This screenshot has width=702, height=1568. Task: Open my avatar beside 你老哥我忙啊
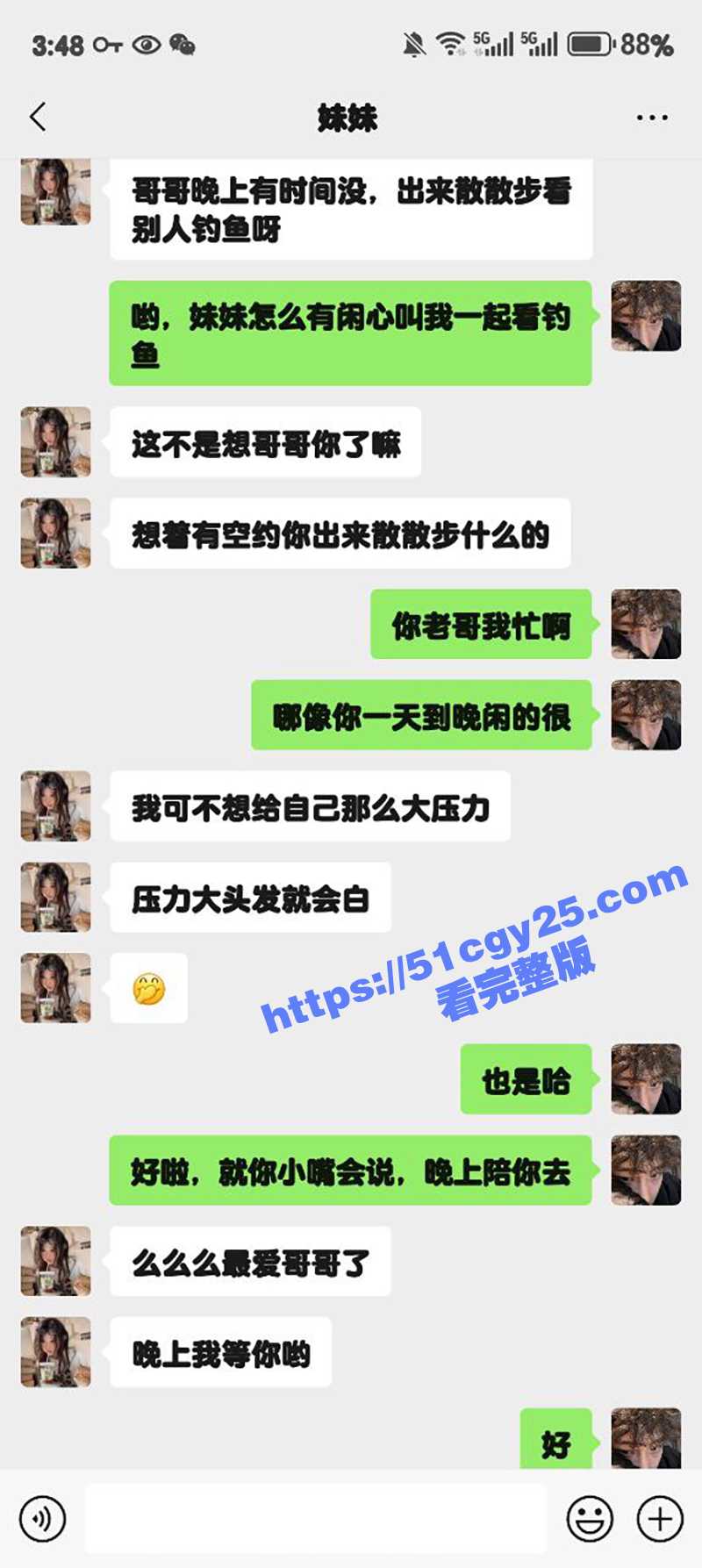[646, 624]
